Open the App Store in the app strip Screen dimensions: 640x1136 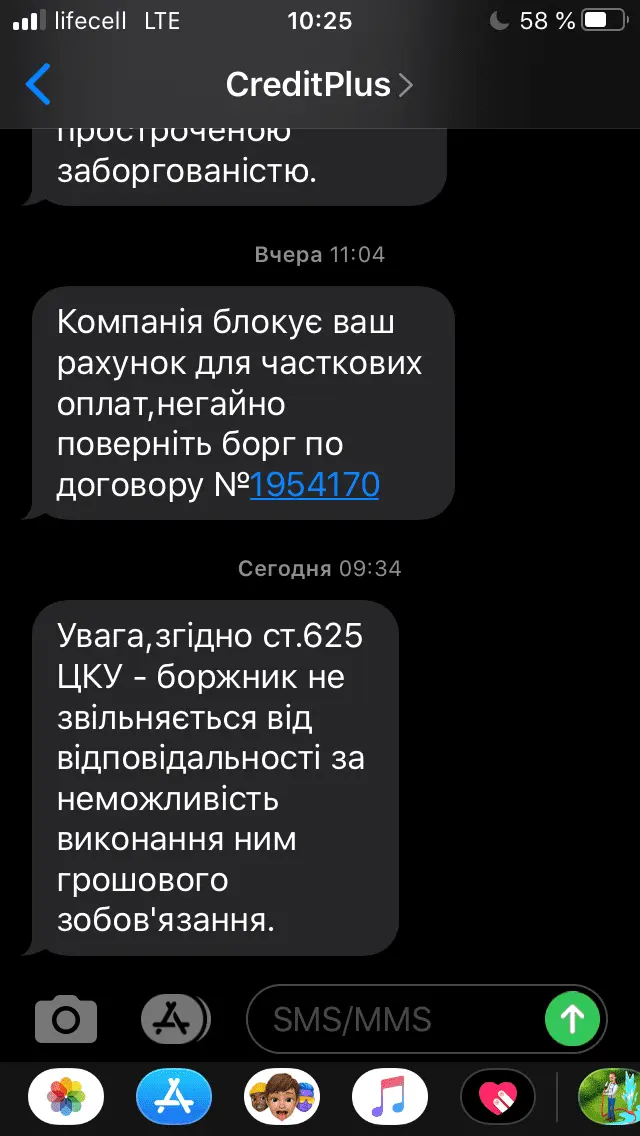click(174, 1098)
